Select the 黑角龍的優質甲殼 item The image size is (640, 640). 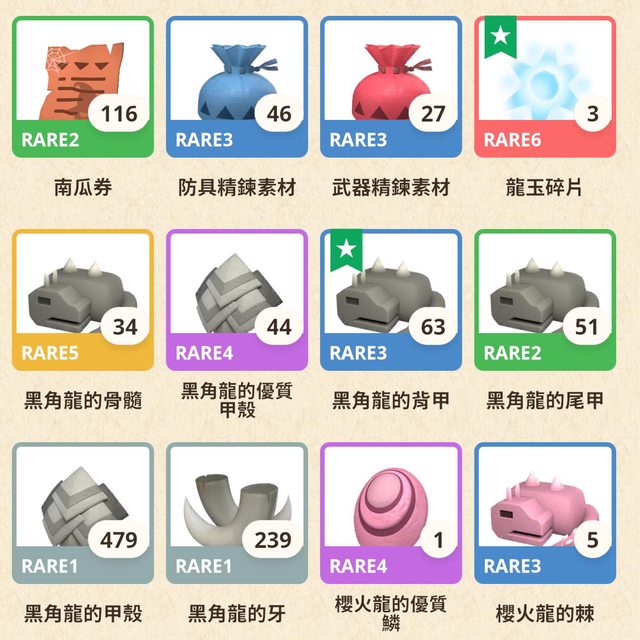point(237,300)
